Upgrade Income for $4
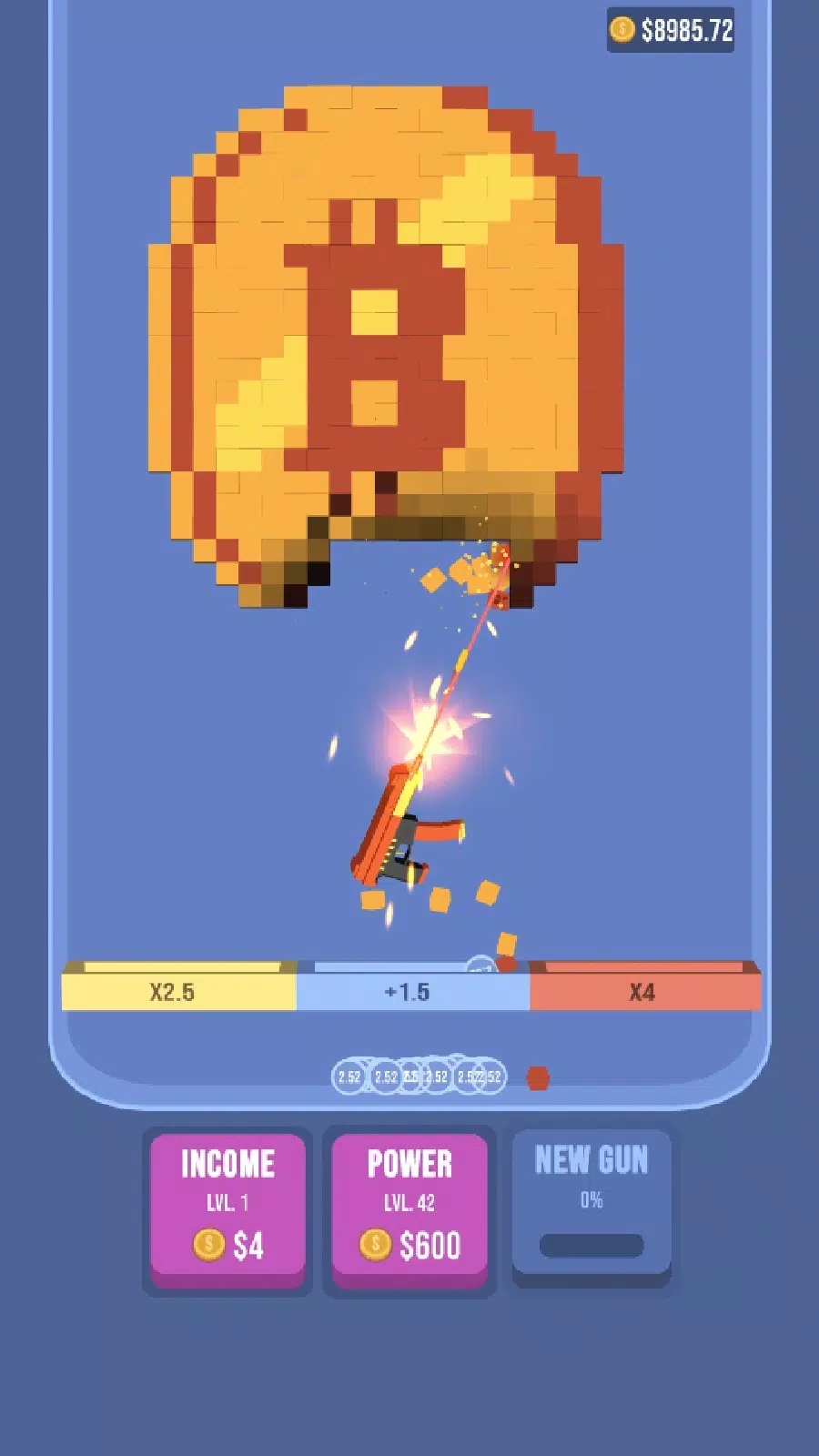 (x=227, y=1206)
